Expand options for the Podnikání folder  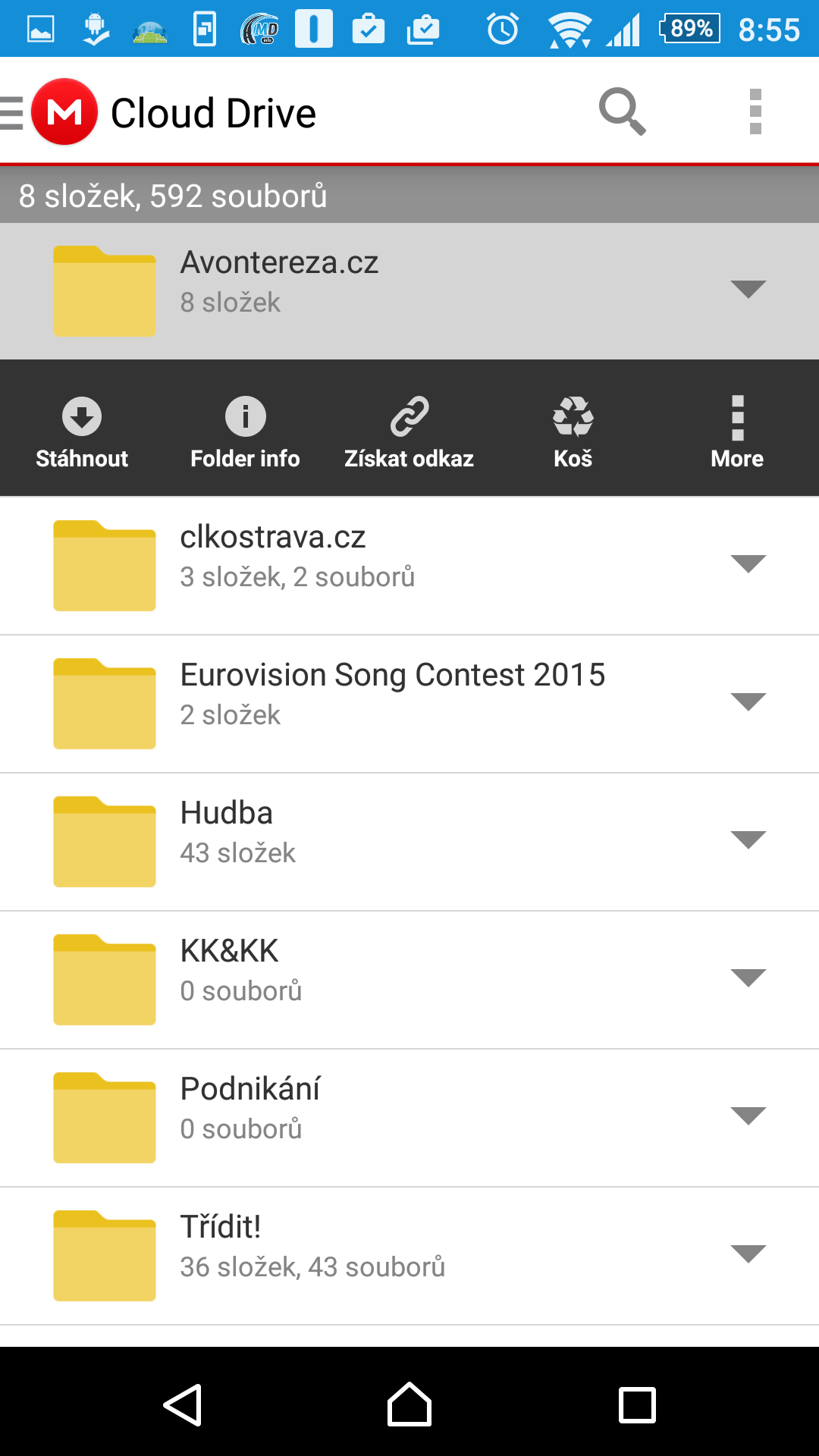[x=748, y=1116]
